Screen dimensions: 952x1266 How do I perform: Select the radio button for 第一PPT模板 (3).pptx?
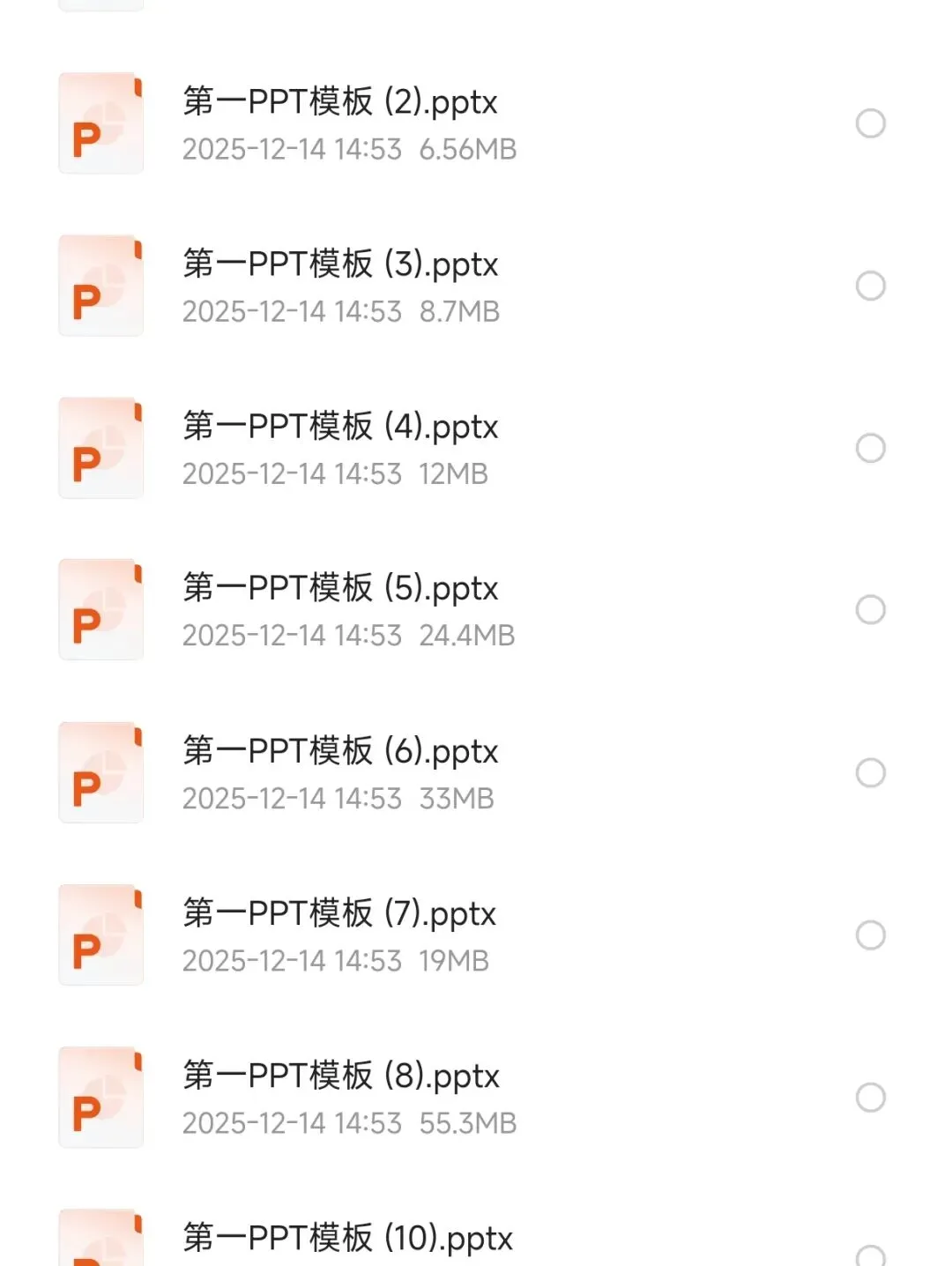pyautogui.click(x=870, y=286)
